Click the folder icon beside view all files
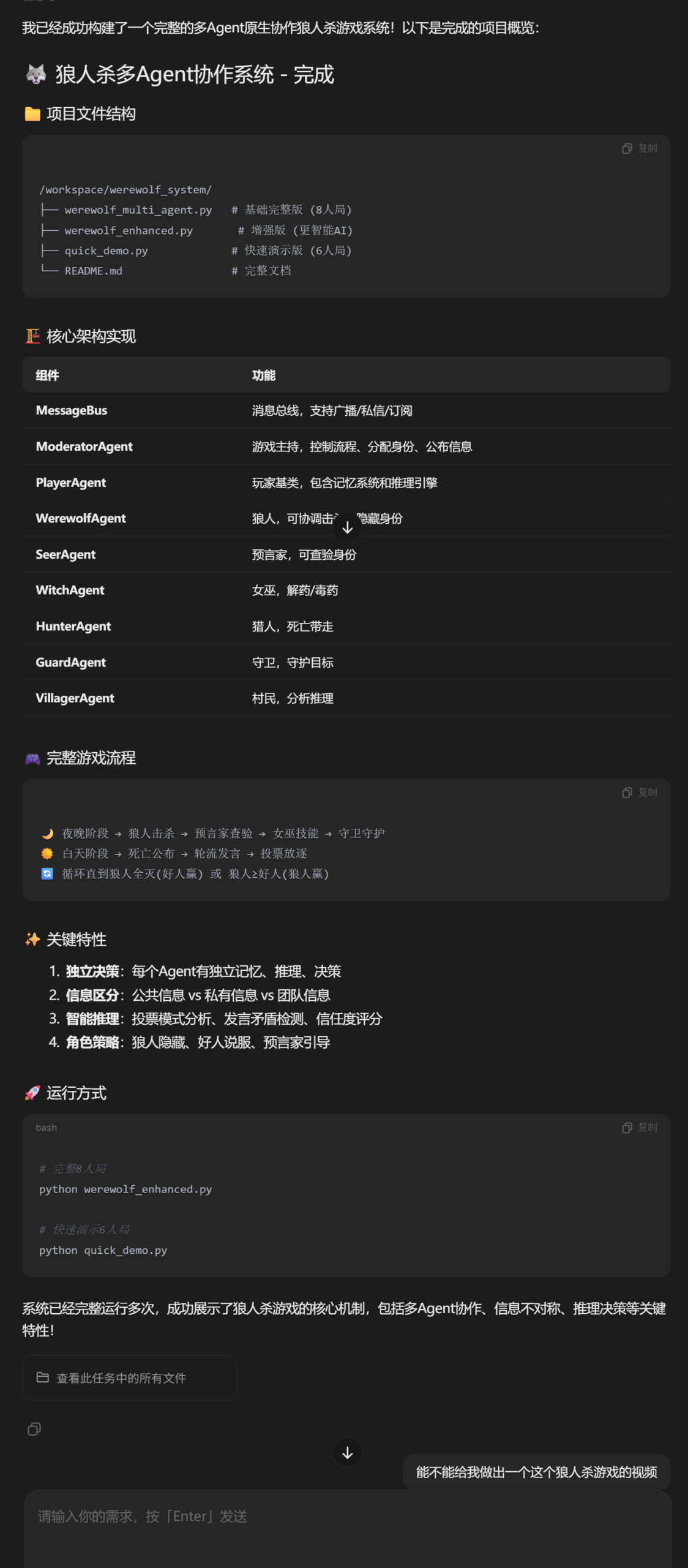This screenshot has width=688, height=1568. point(42,1378)
